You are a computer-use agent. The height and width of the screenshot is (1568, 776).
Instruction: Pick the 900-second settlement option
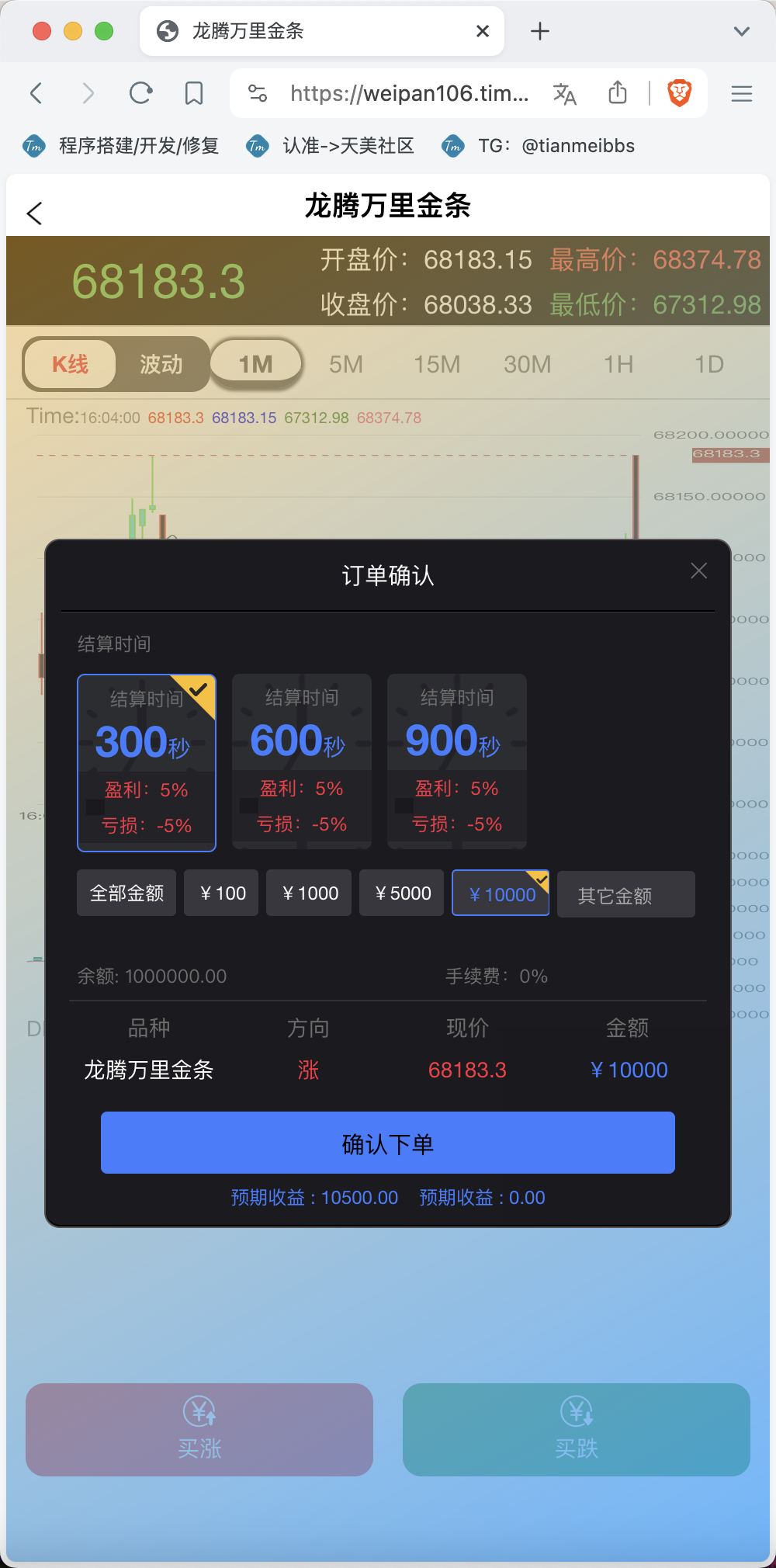[457, 761]
